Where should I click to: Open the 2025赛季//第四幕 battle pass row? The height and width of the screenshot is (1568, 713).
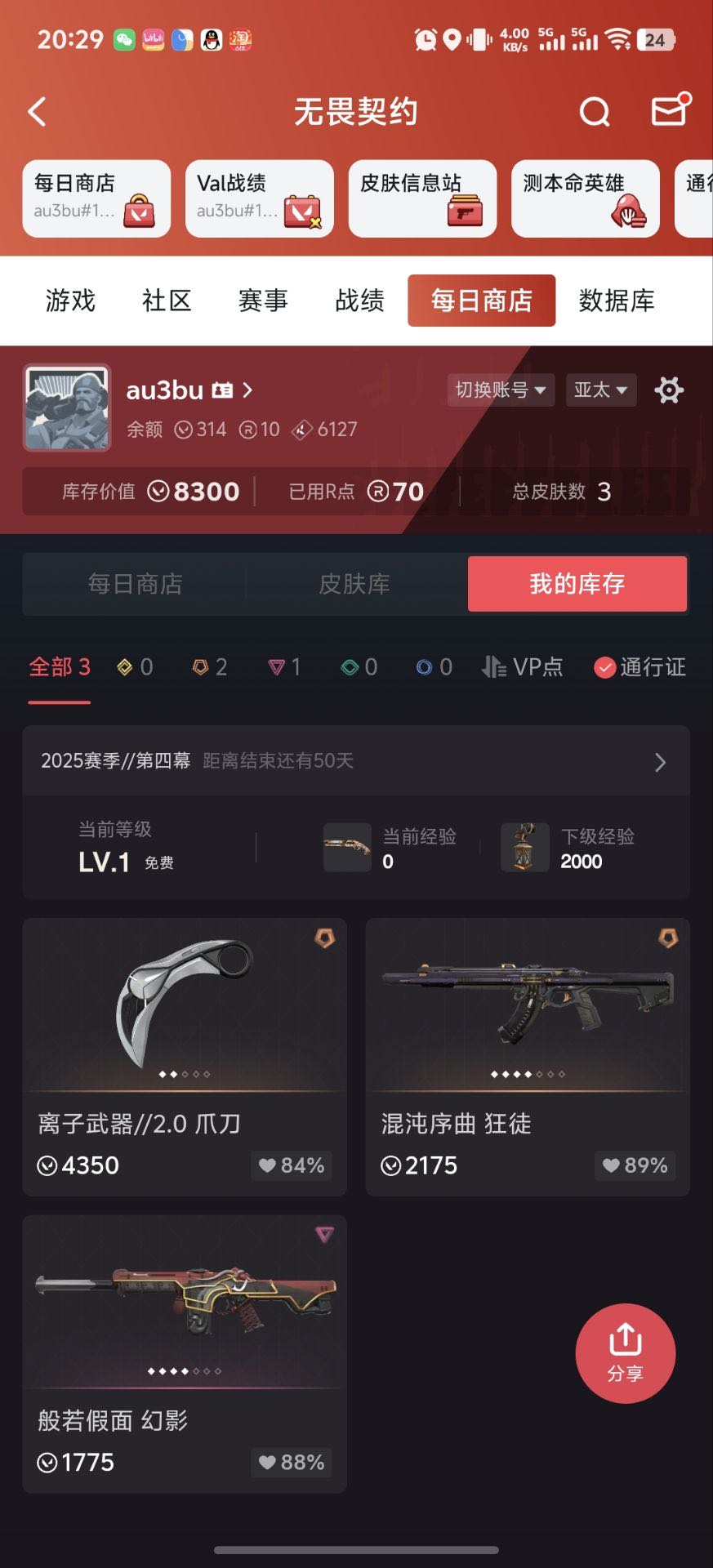click(356, 761)
